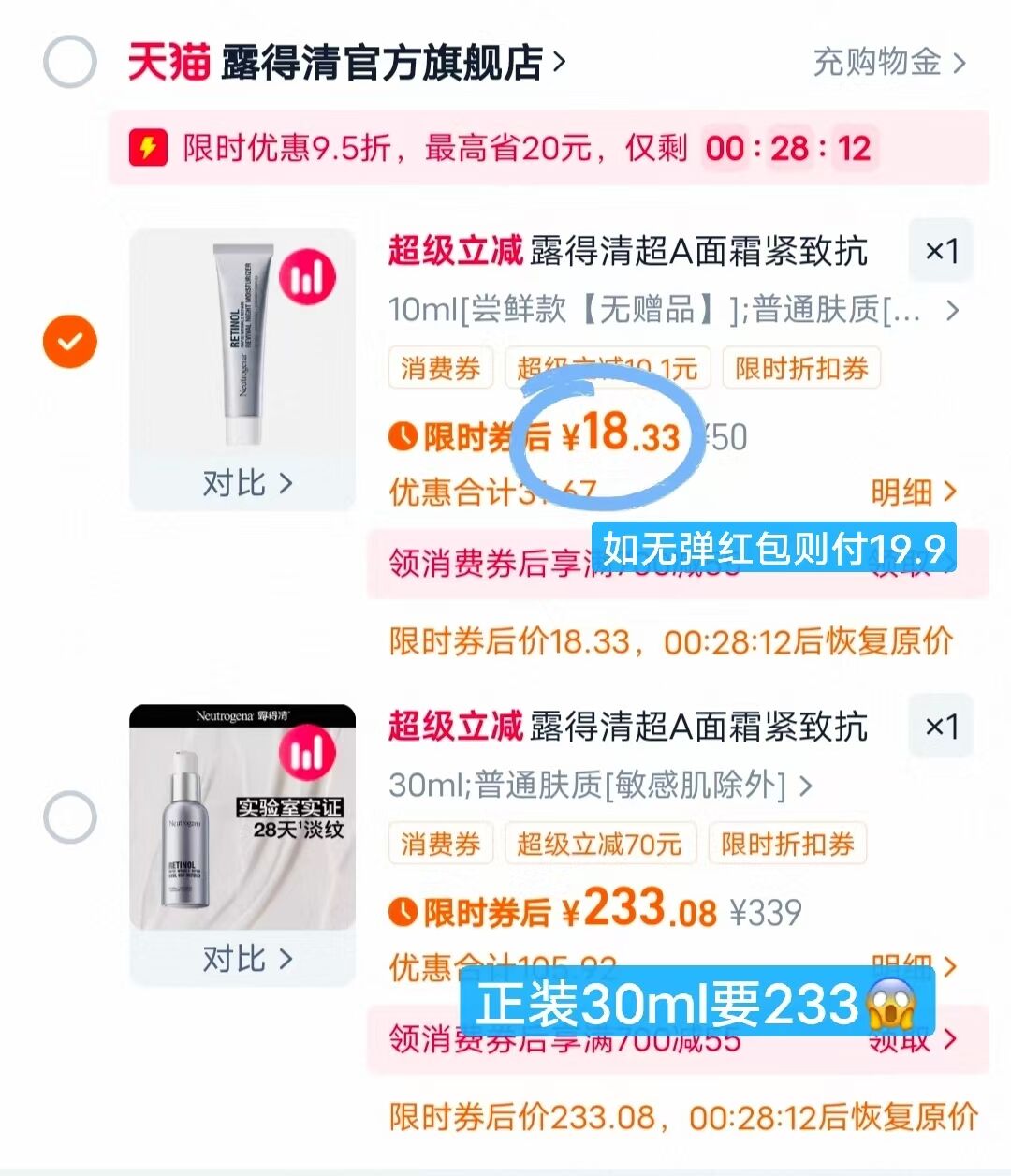Tap 对比 under the 10ml tube
This screenshot has height=1176, width=1011.
coord(246,483)
